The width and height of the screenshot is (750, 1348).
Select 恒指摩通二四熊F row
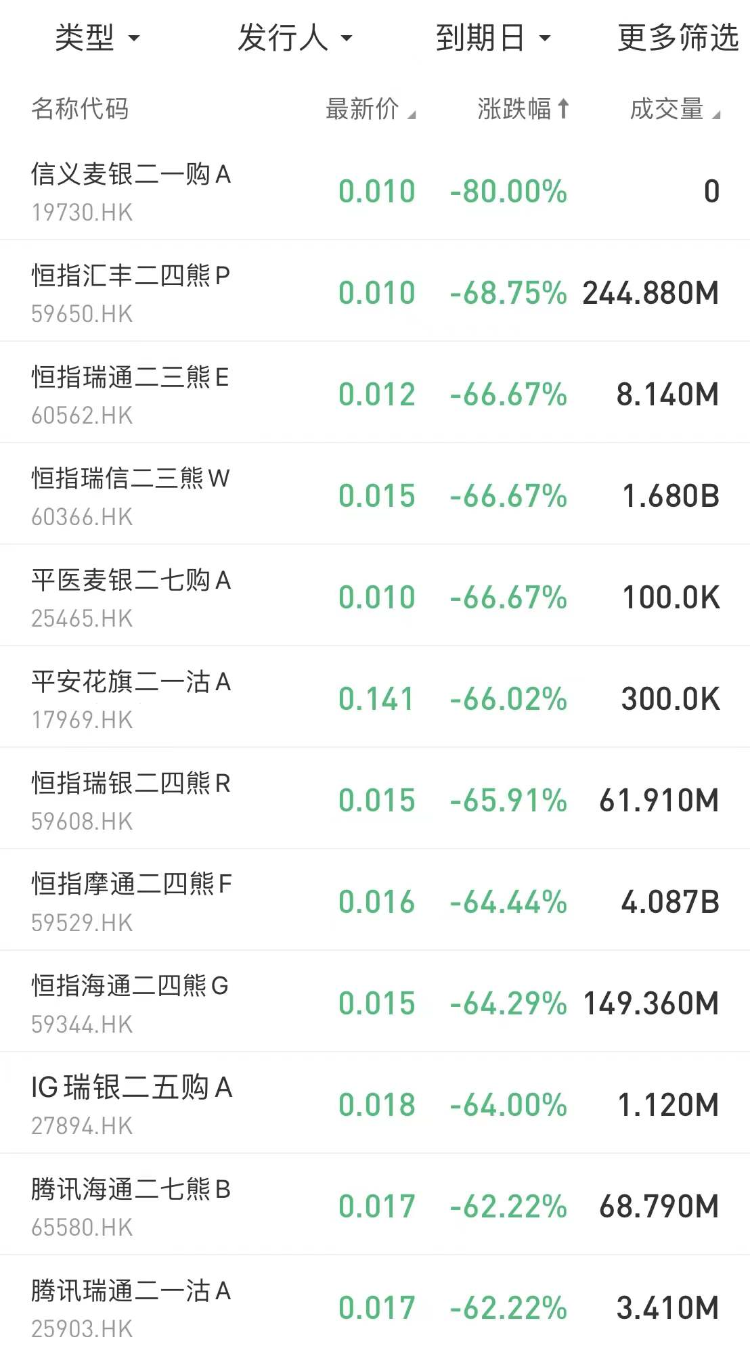pyautogui.click(x=375, y=900)
